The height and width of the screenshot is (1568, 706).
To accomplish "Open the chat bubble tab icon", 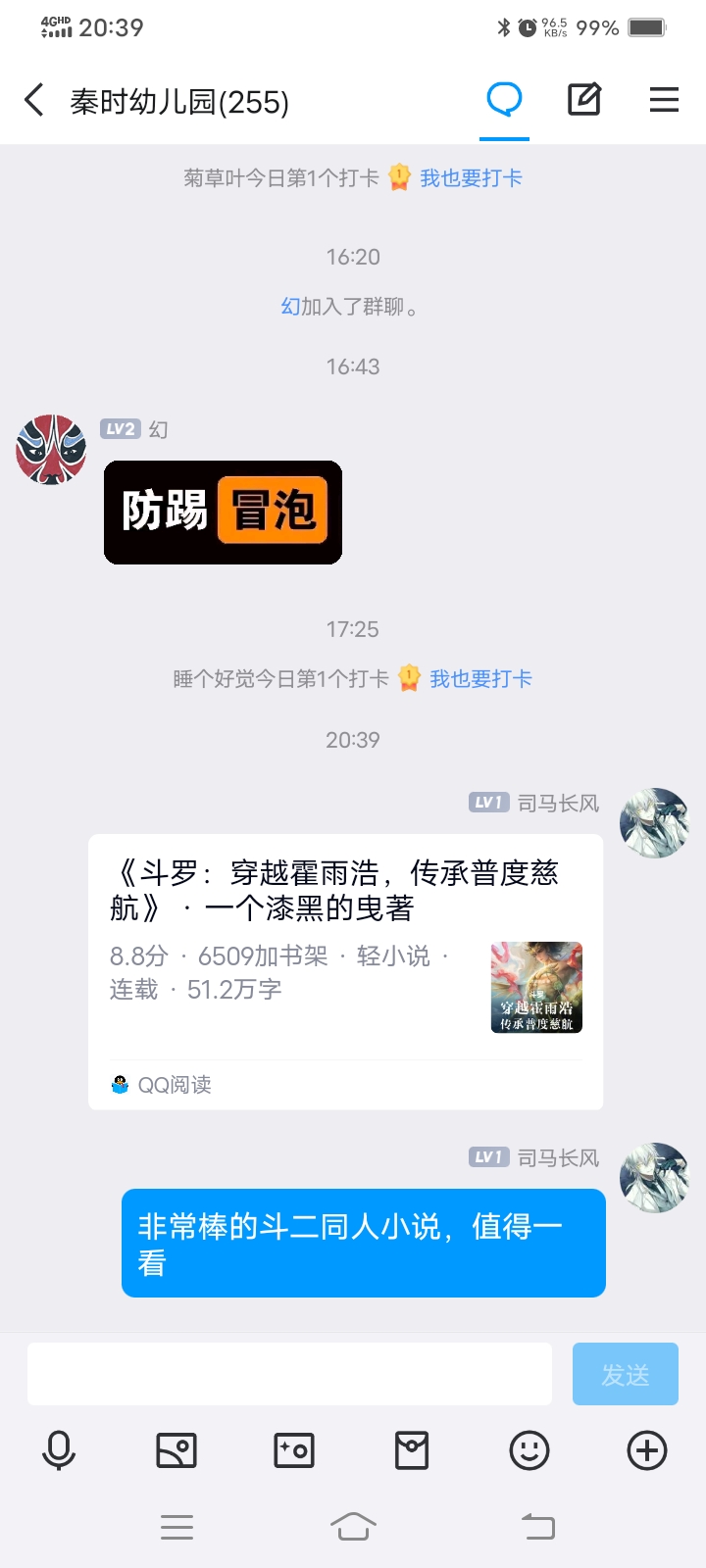I will 505,99.
